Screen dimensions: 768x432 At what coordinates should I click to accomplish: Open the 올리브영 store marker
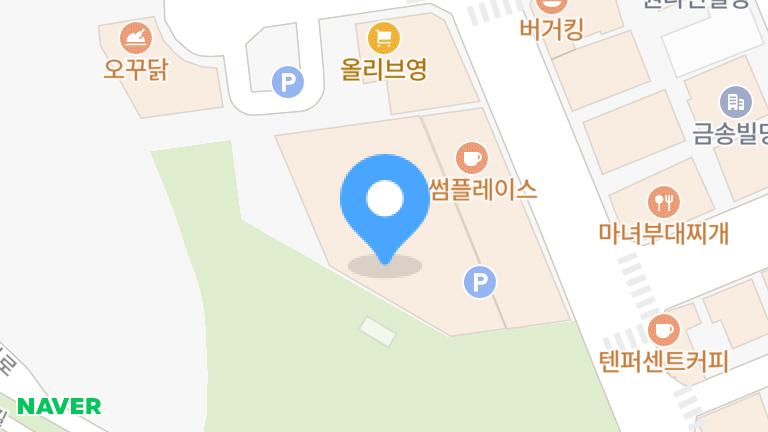click(383, 41)
